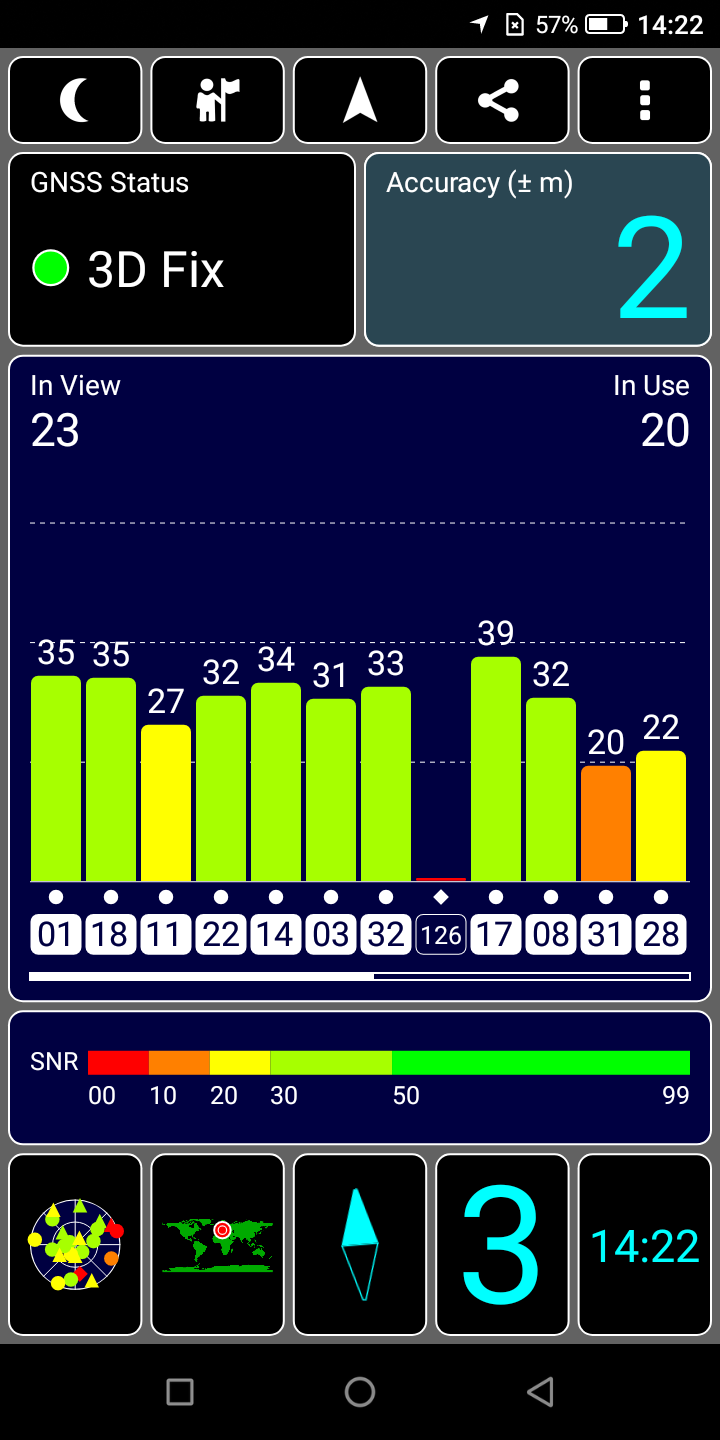Return to the home screen
This screenshot has width=720, height=1440.
[x=360, y=1391]
